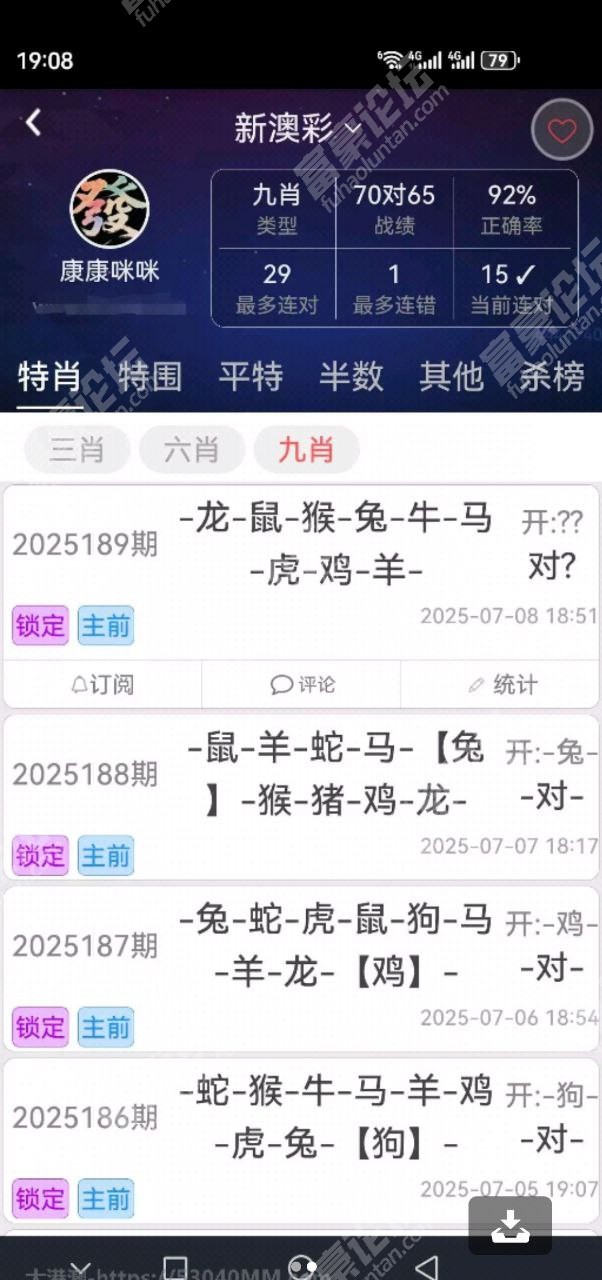
Task: Open the康康咪咪 profile avatar
Action: 109,210
